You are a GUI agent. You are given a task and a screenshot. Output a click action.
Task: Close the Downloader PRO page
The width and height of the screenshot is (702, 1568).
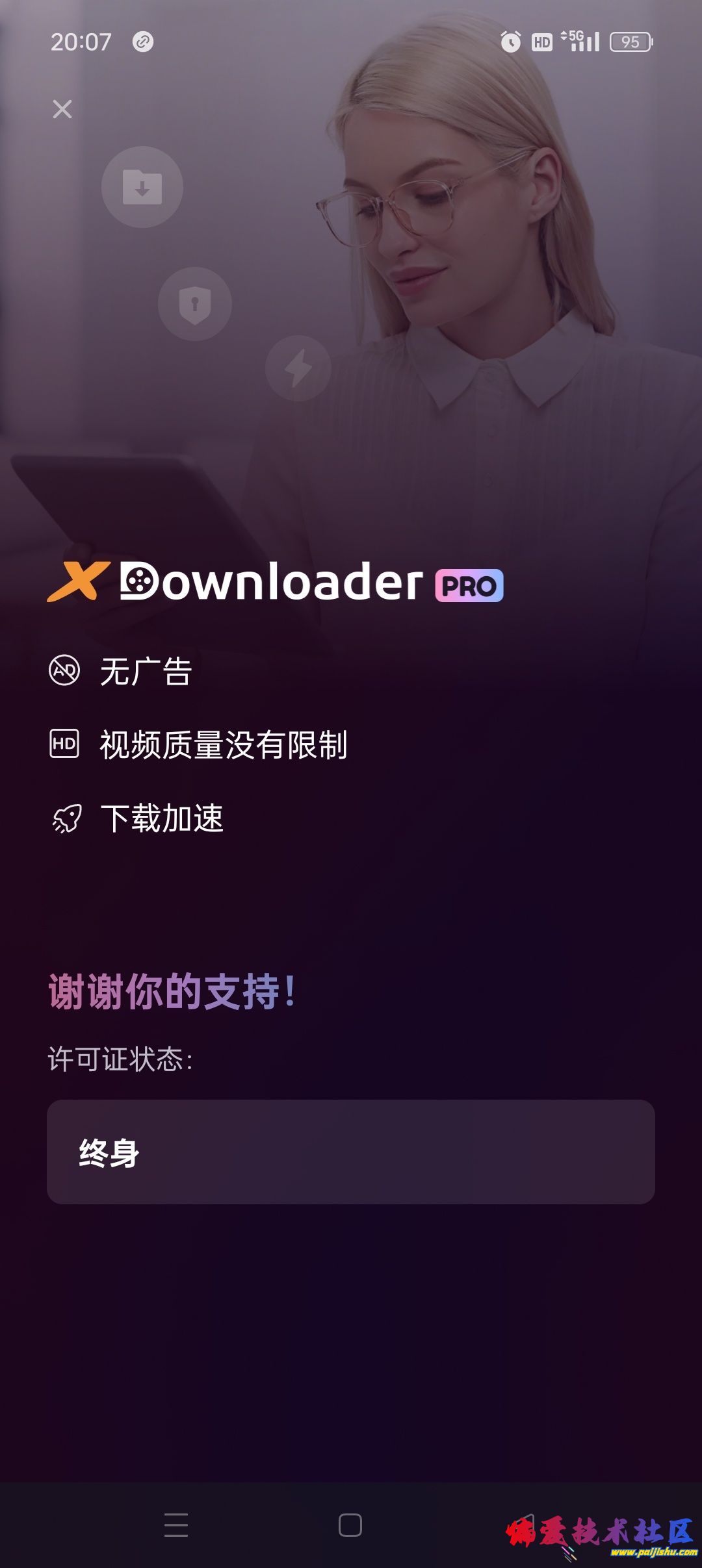pos(62,109)
